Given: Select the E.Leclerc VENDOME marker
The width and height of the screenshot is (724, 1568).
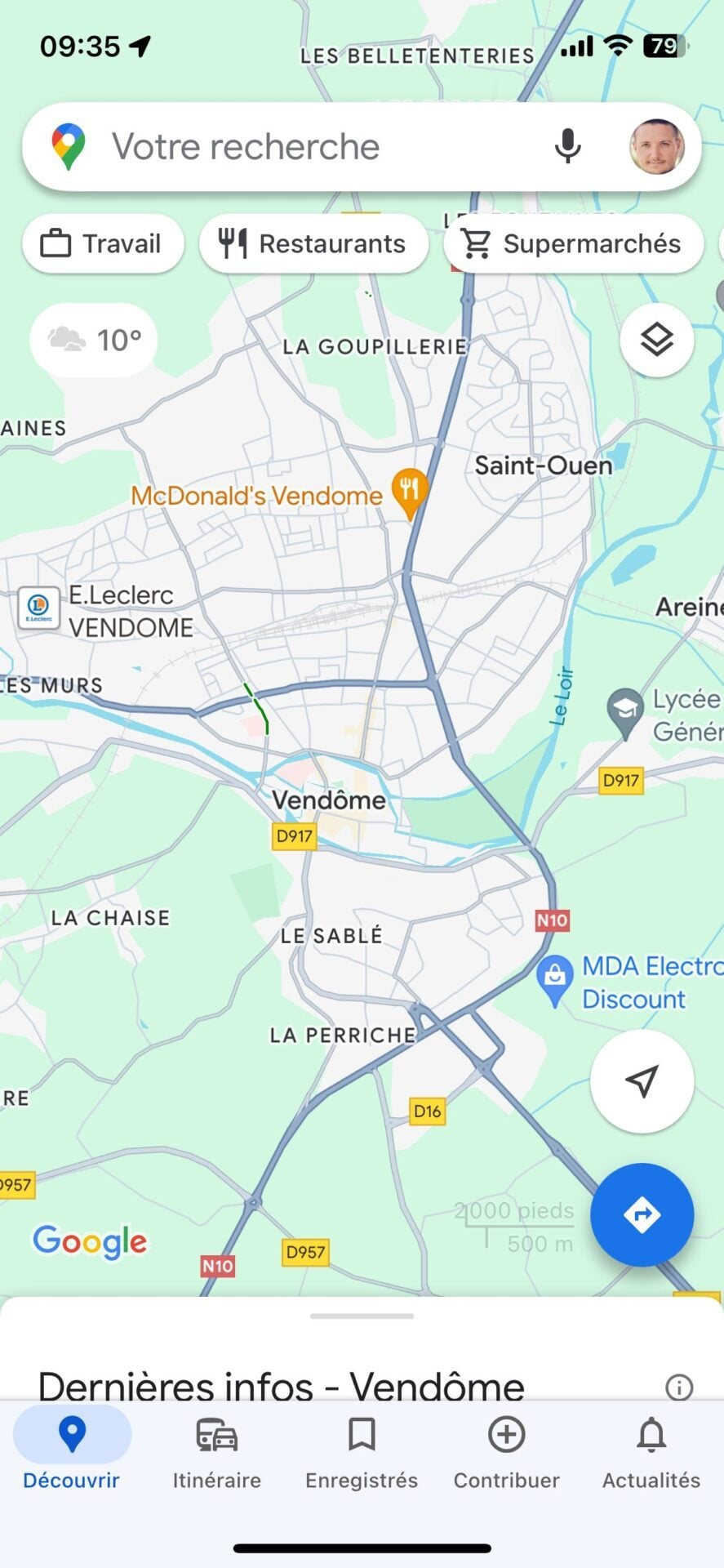Looking at the screenshot, I should pyautogui.click(x=38, y=608).
